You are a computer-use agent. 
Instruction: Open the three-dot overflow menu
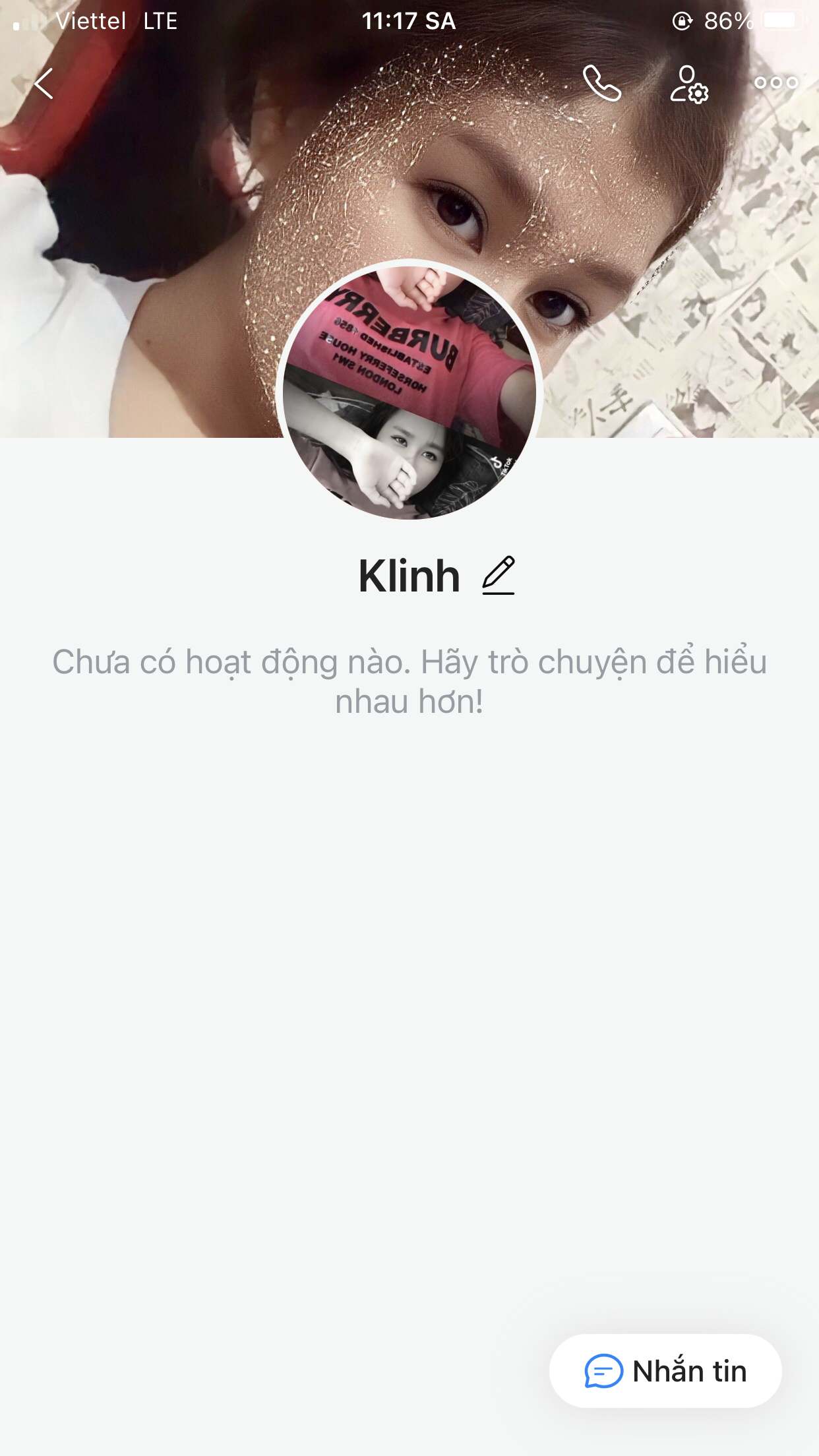click(776, 83)
